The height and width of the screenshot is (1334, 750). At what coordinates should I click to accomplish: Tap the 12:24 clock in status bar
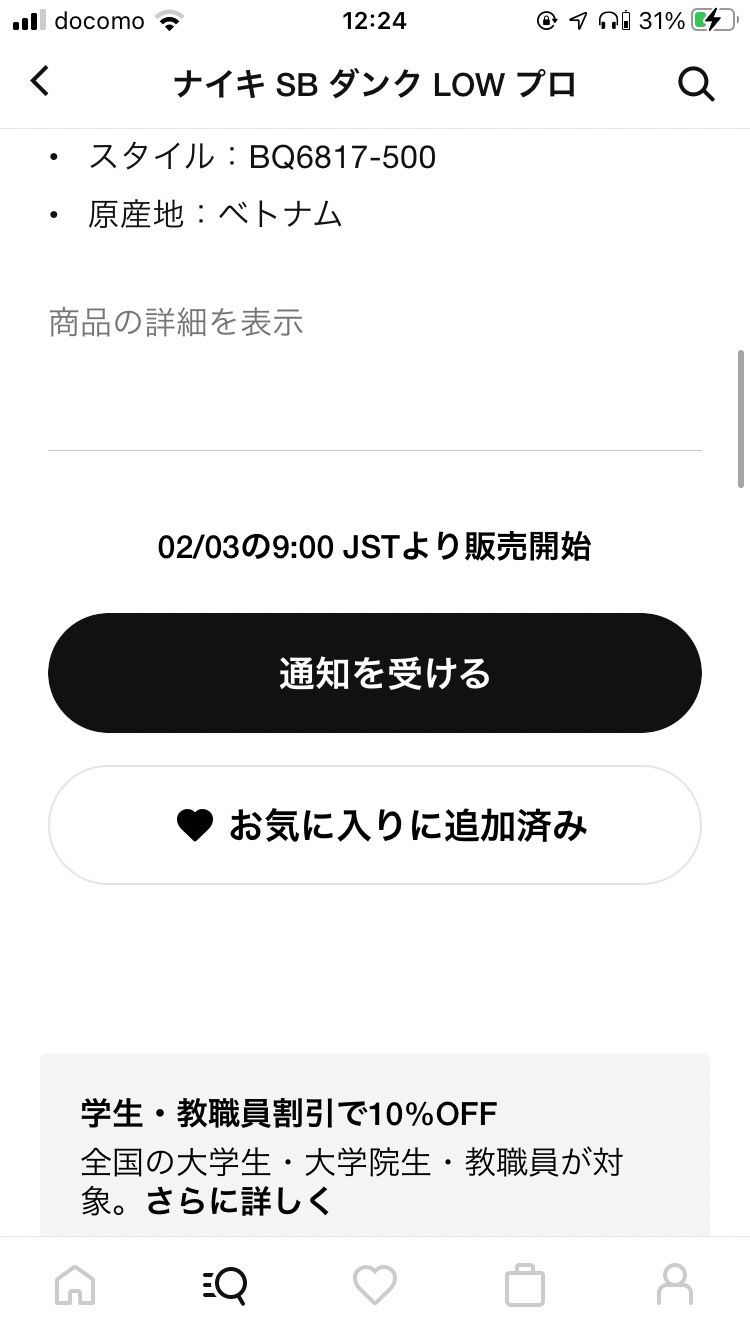tap(375, 20)
